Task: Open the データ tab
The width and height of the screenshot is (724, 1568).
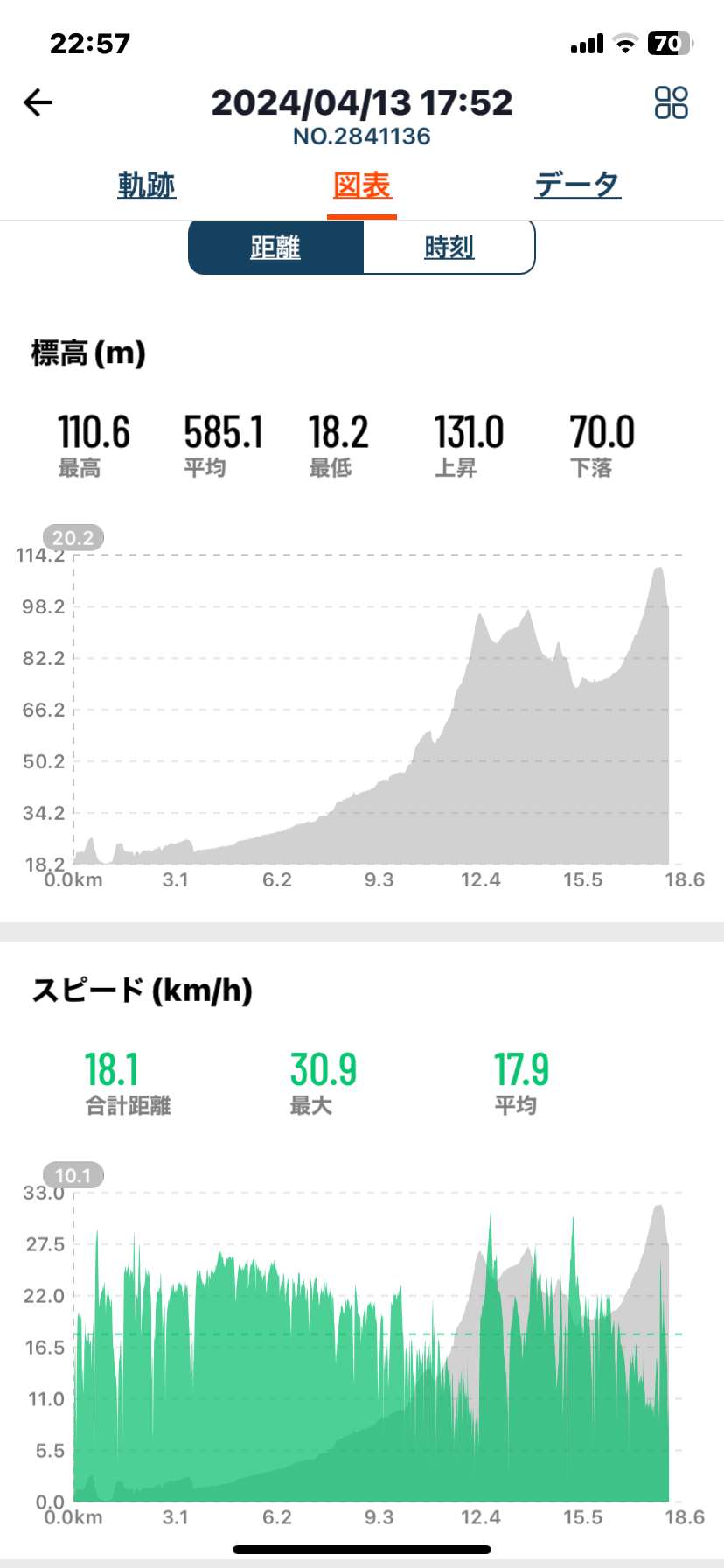Action: [577, 185]
